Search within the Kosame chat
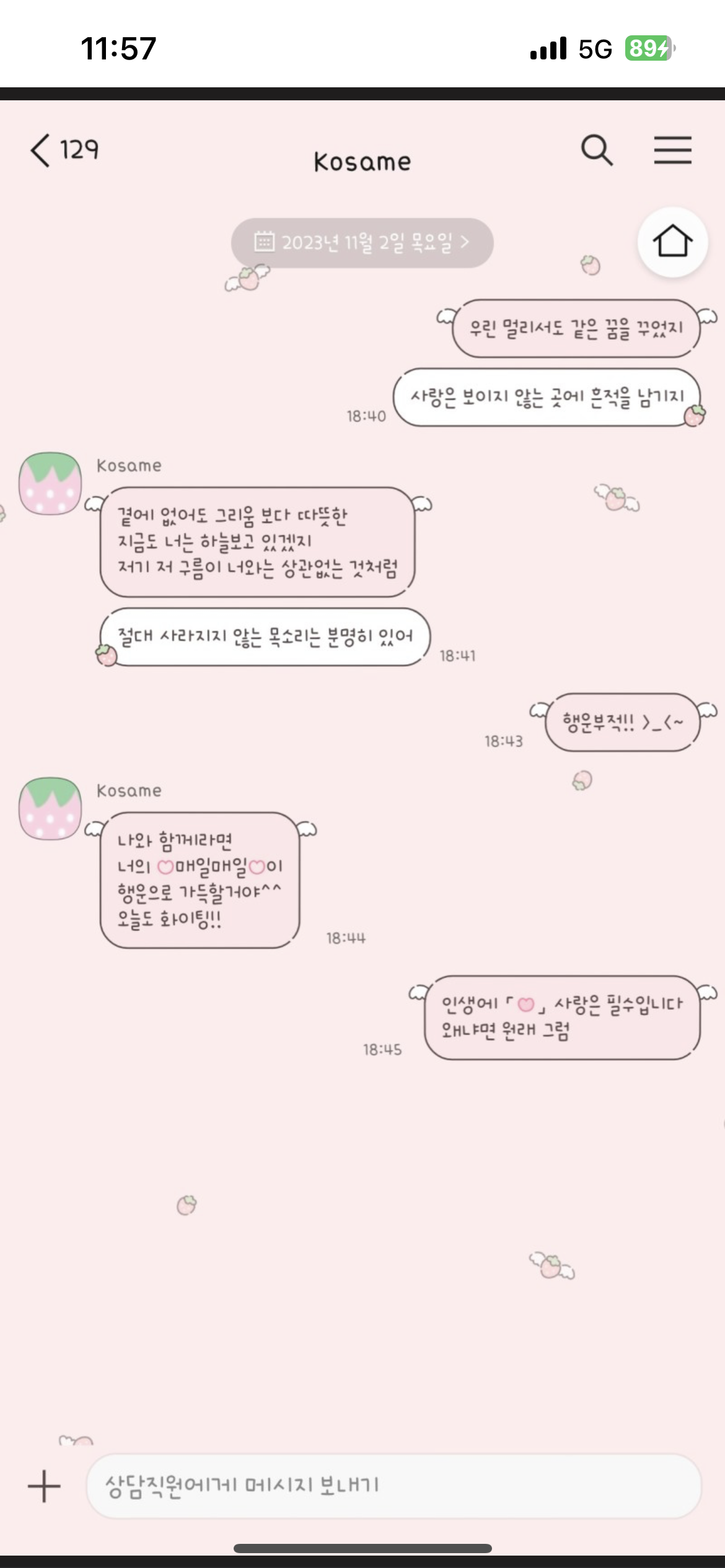Screen dimensions: 725x1568 [597, 150]
